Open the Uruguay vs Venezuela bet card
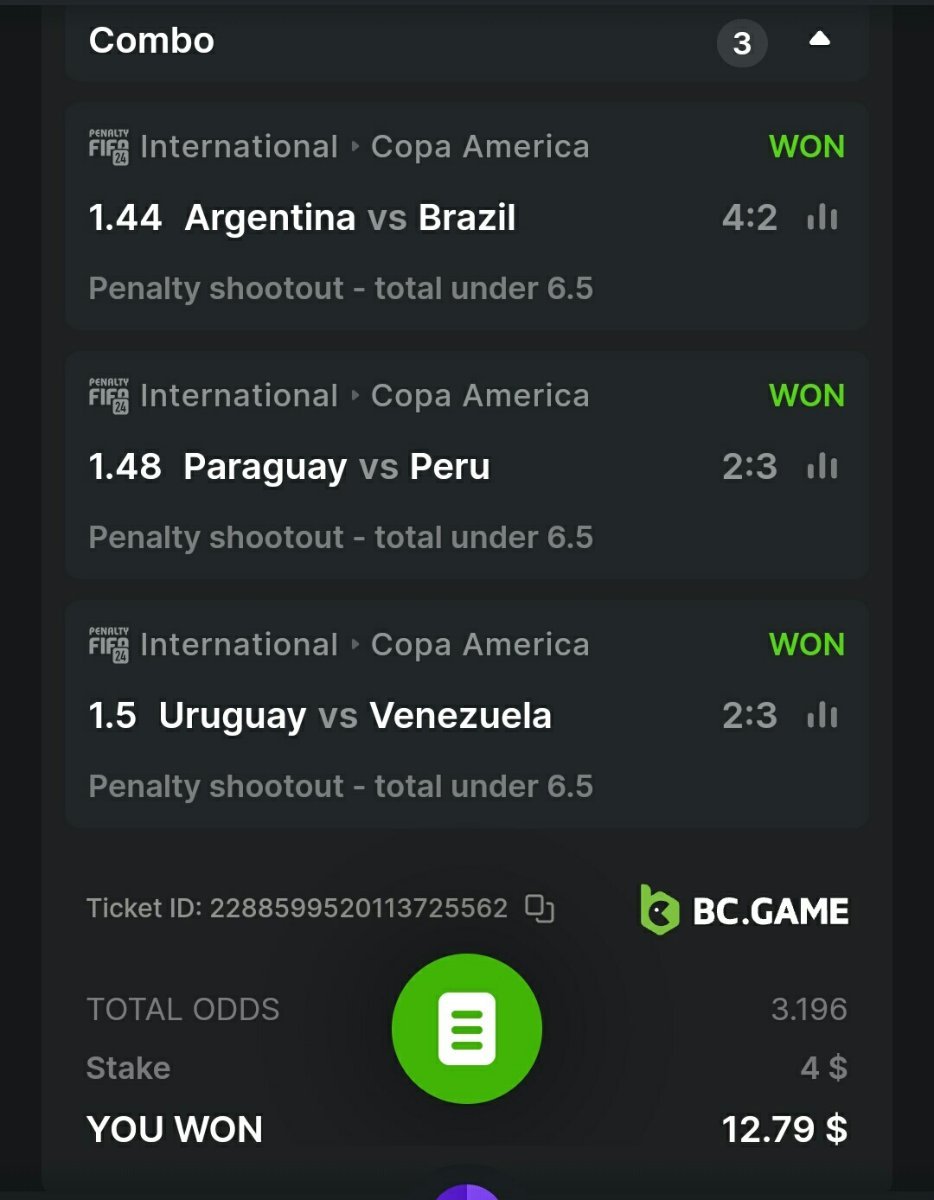Image resolution: width=934 pixels, height=1200 pixels. 355,716
